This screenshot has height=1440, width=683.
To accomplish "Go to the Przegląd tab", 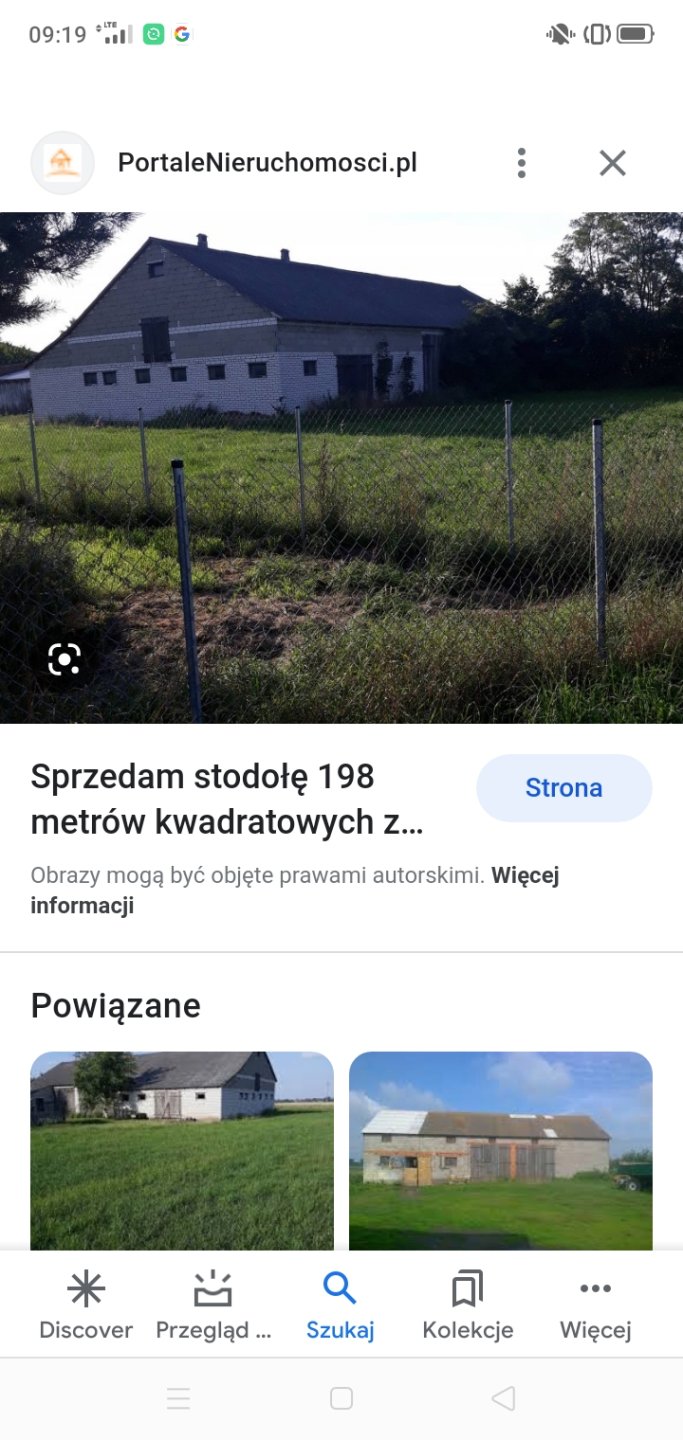I will pos(213,1305).
